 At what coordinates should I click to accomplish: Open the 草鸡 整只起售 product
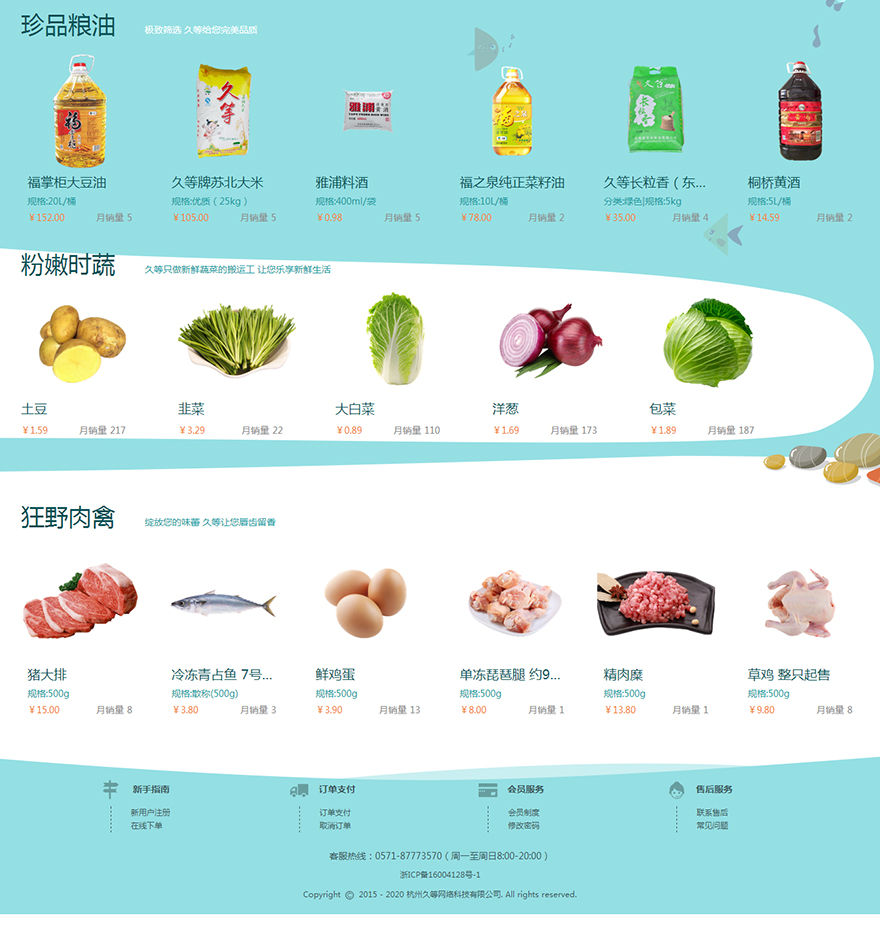coord(788,675)
